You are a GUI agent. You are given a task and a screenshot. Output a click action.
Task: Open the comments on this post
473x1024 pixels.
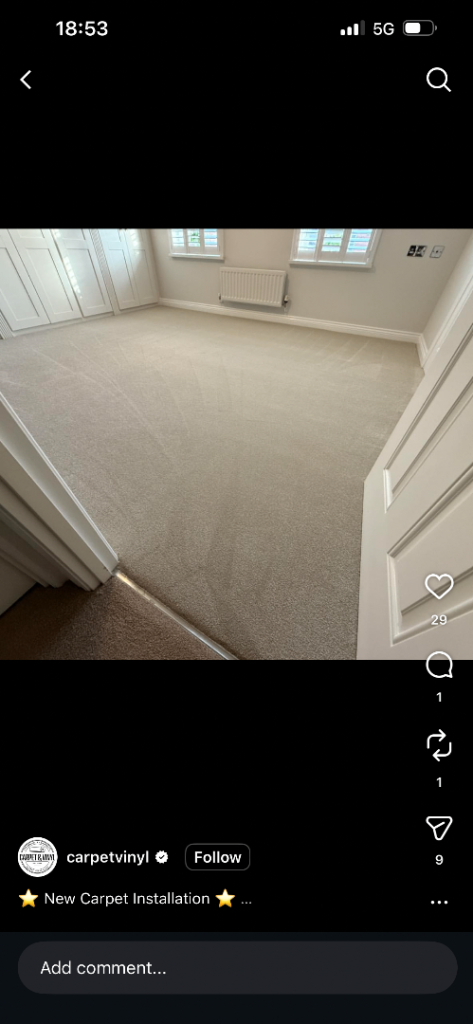(439, 666)
